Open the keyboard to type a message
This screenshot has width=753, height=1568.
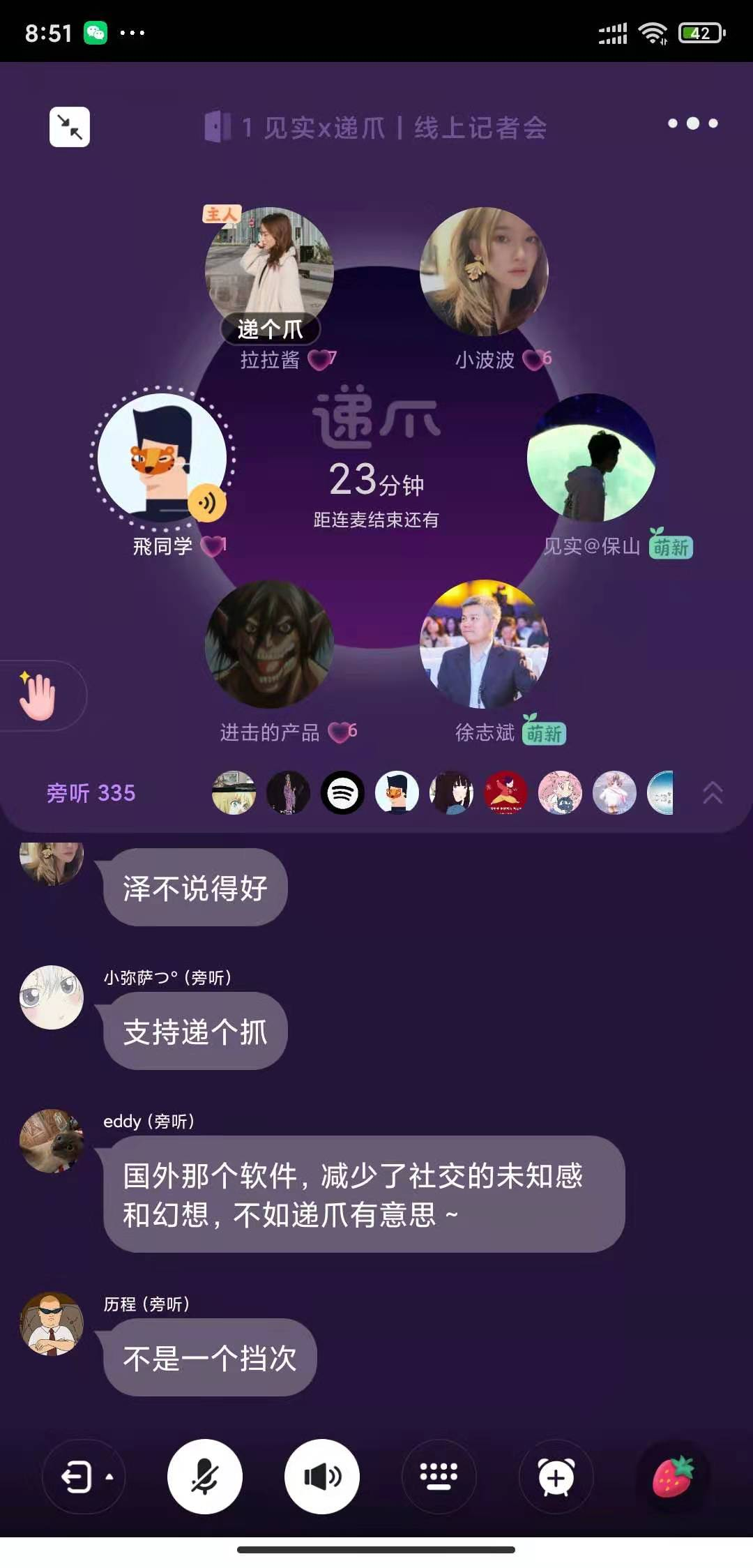(x=439, y=1477)
